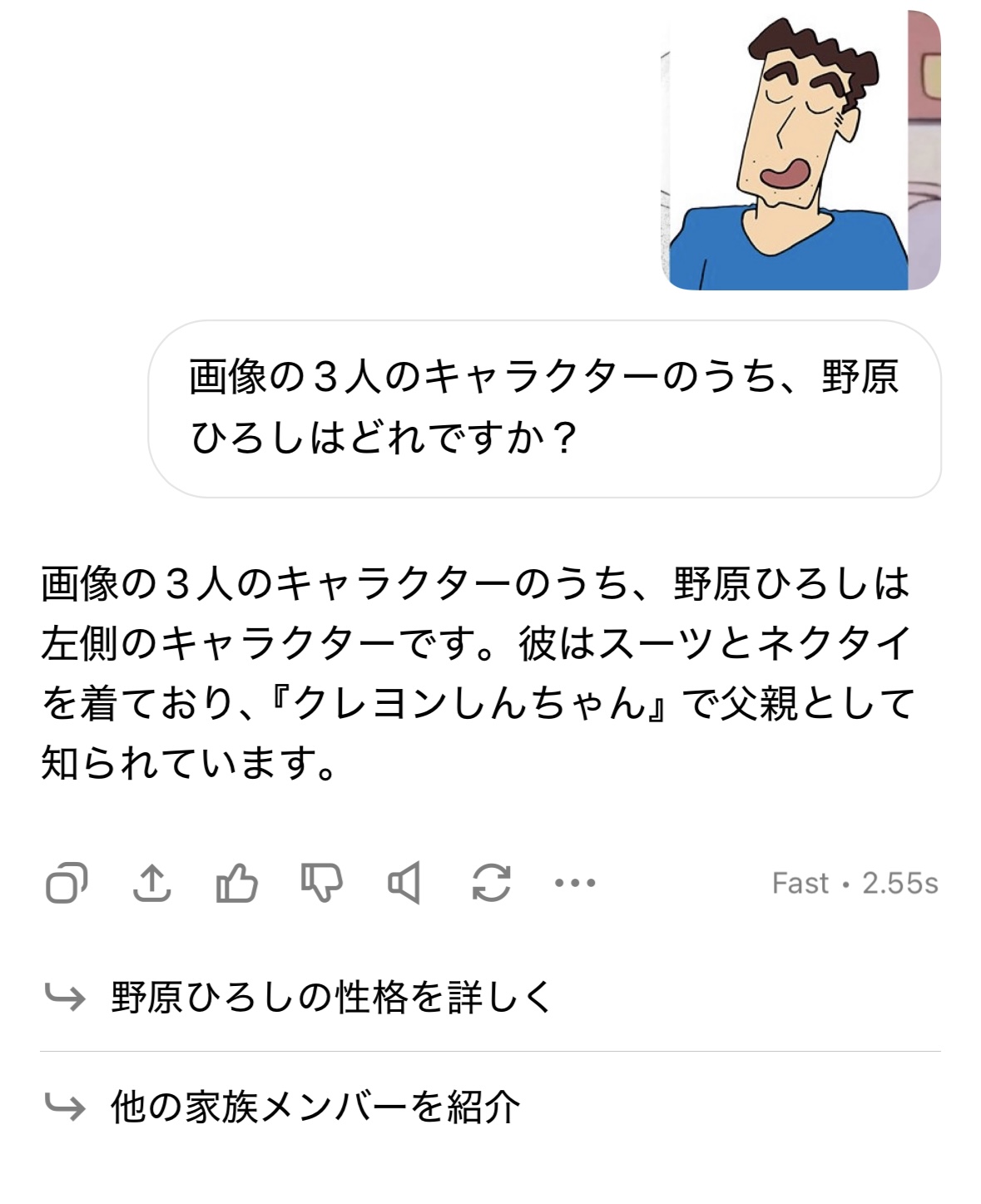Share the response
Viewport: 981px width, 1204px height.
click(x=152, y=883)
